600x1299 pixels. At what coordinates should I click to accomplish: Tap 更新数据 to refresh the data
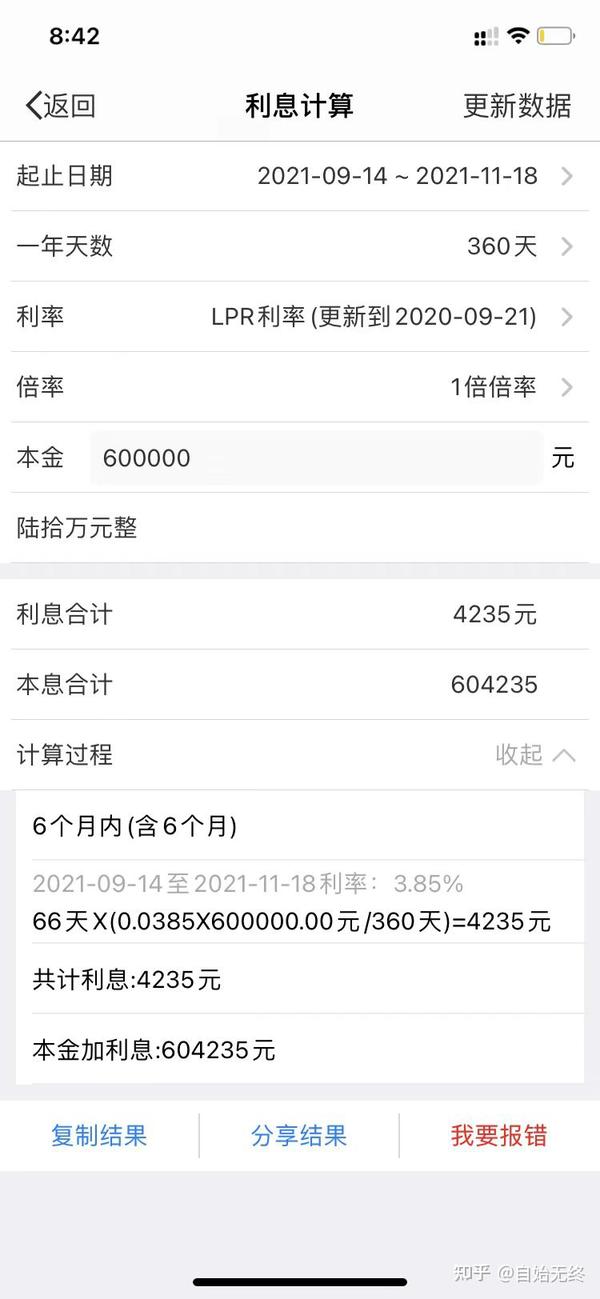[x=517, y=105]
